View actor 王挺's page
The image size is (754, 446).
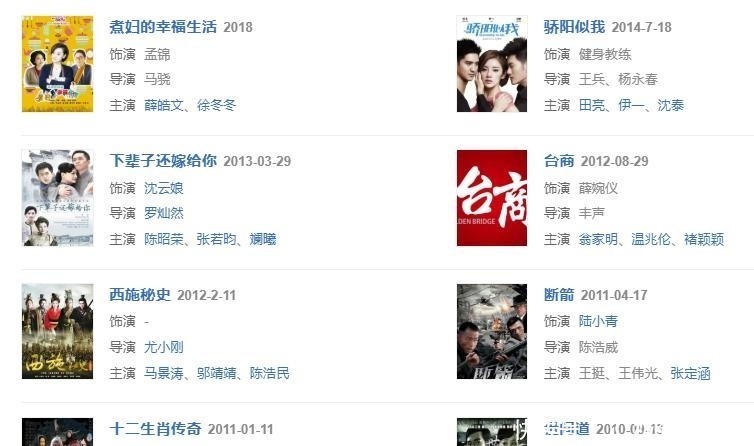pos(592,373)
